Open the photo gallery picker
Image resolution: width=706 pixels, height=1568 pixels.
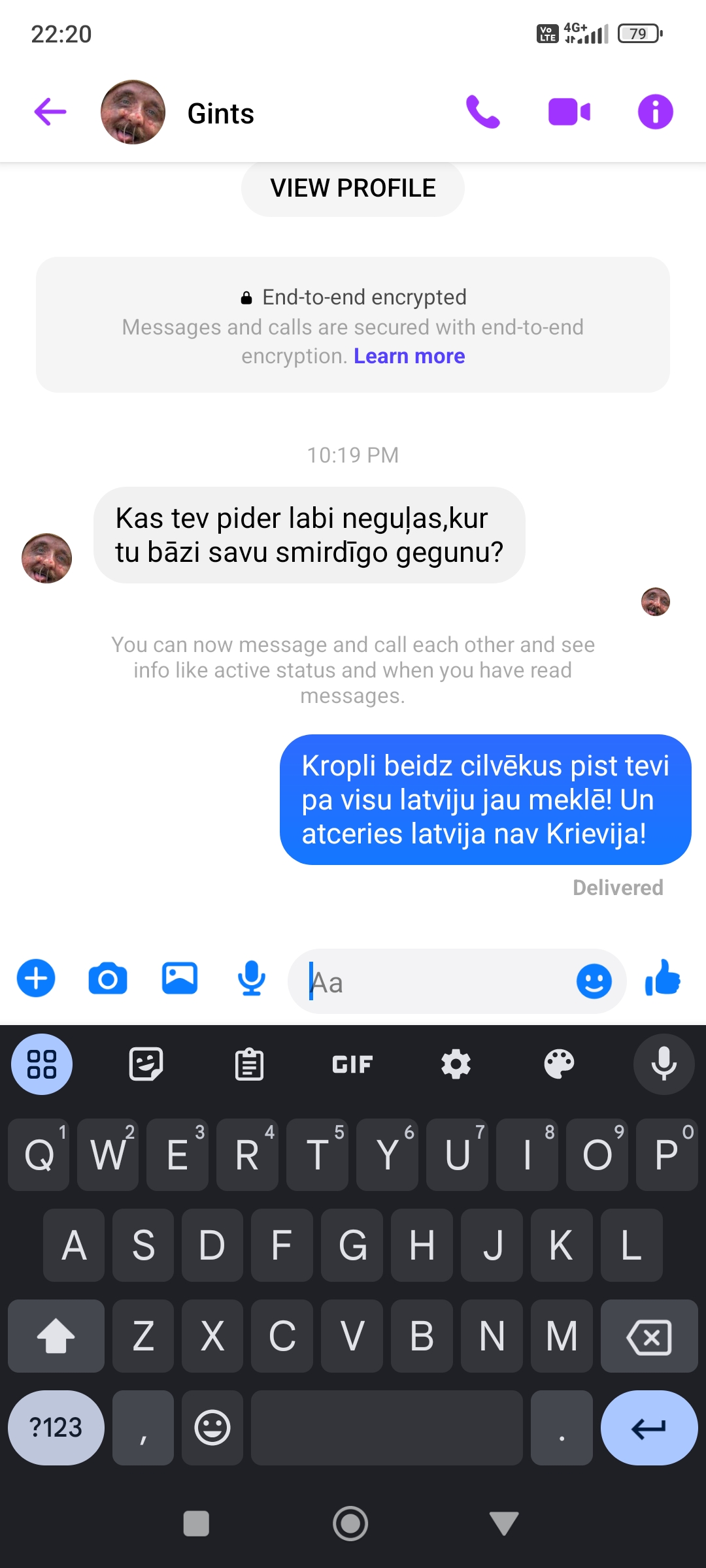point(180,979)
